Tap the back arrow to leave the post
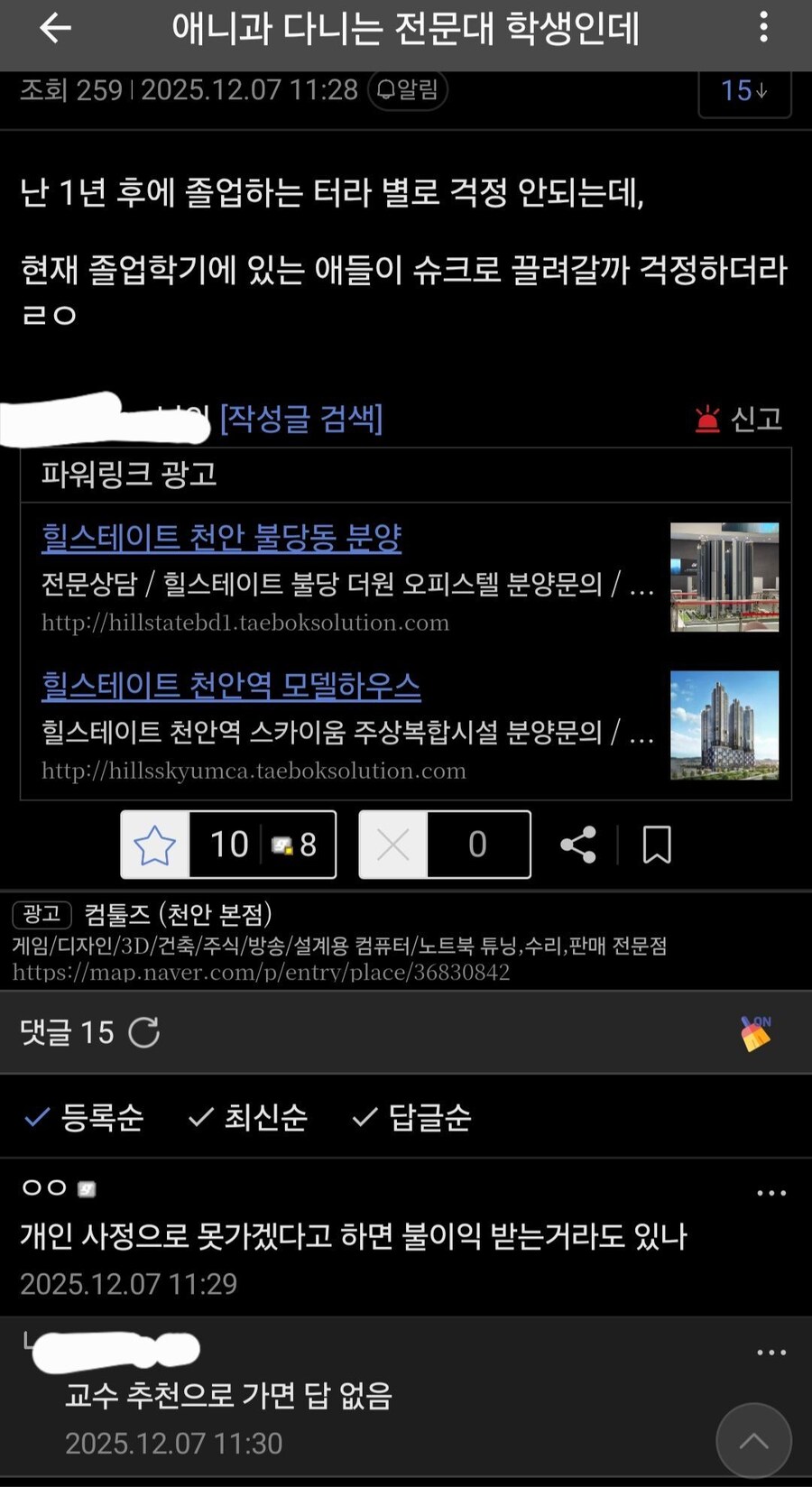Viewport: 812px width, 1487px height. point(54,29)
